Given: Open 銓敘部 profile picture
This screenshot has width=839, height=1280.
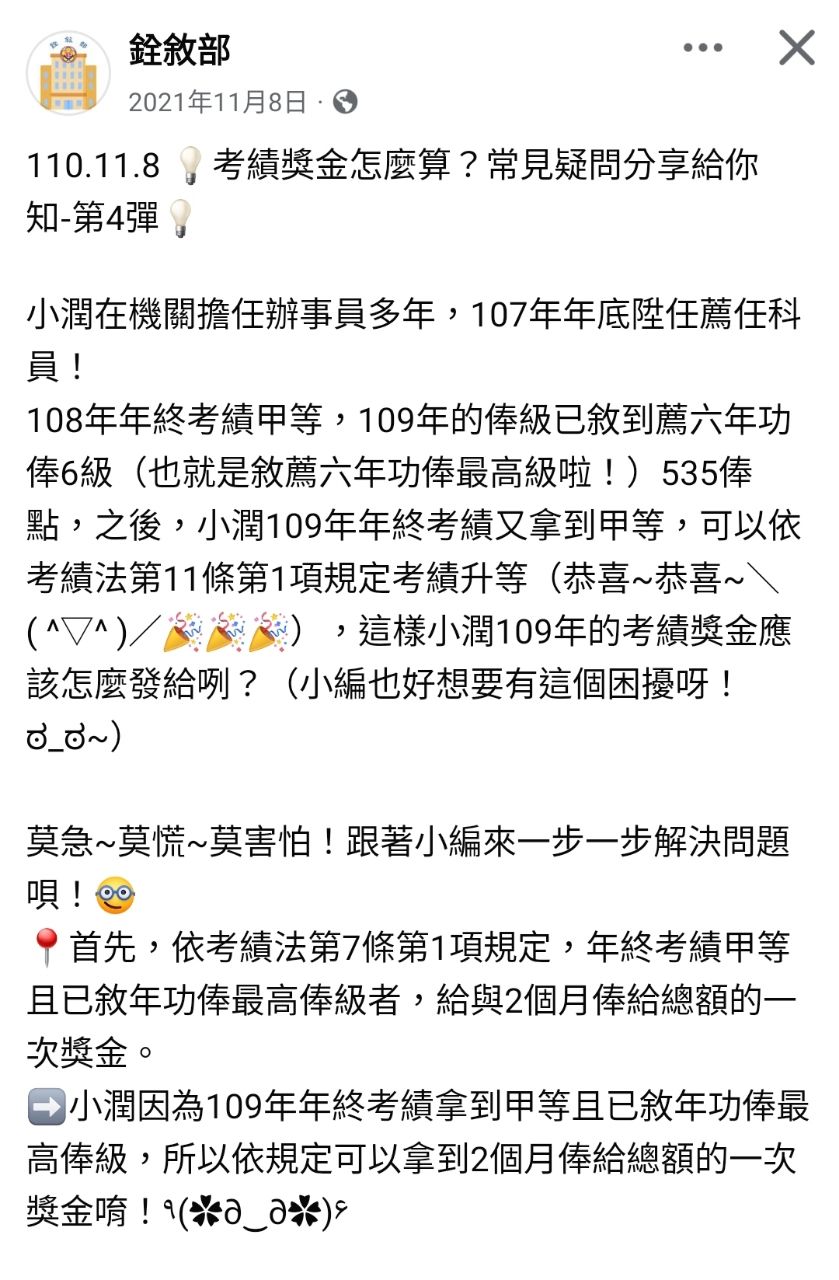Looking at the screenshot, I should 68,72.
